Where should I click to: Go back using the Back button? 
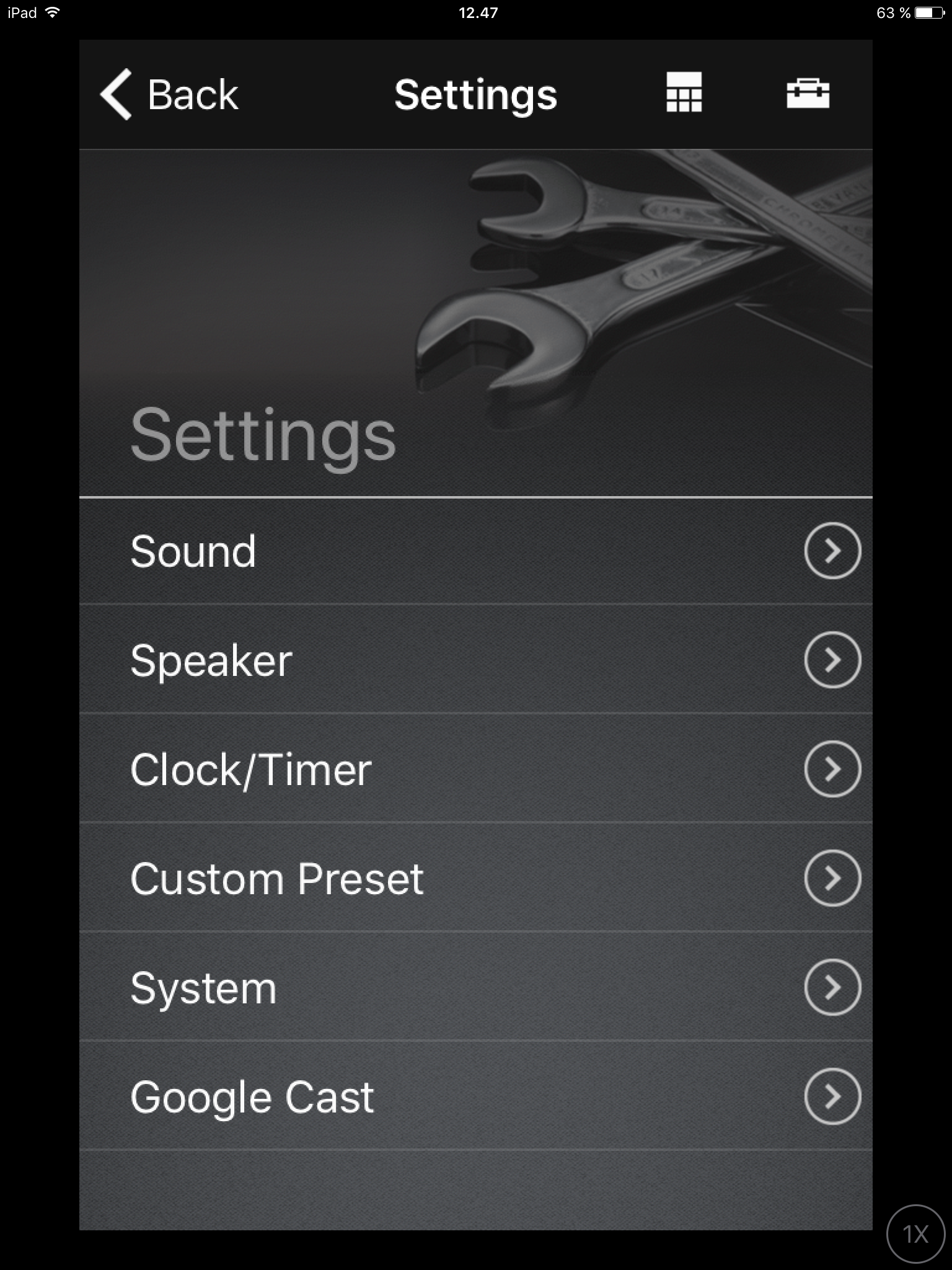[169, 95]
